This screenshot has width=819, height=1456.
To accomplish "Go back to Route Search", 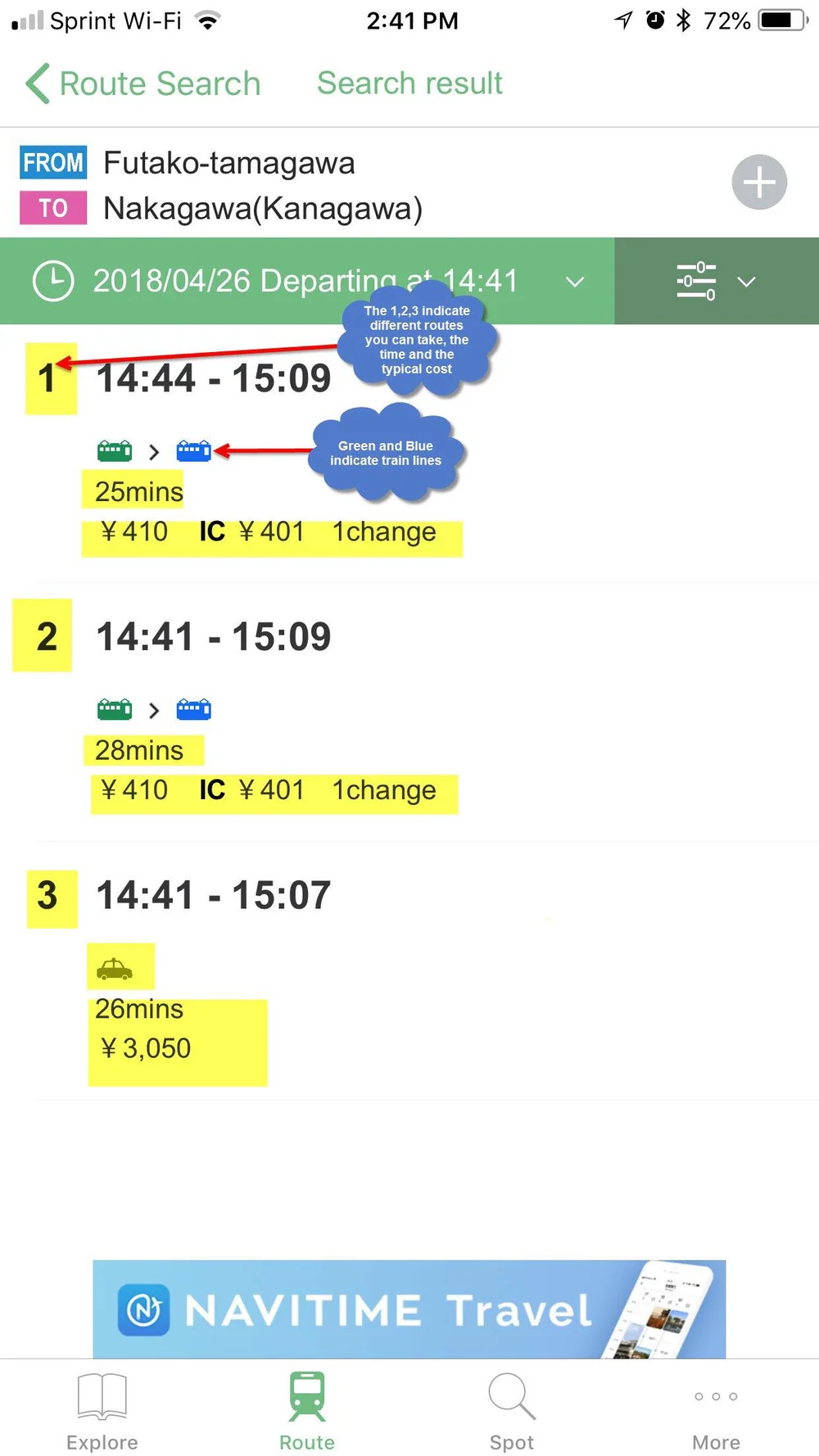I will tap(143, 84).
